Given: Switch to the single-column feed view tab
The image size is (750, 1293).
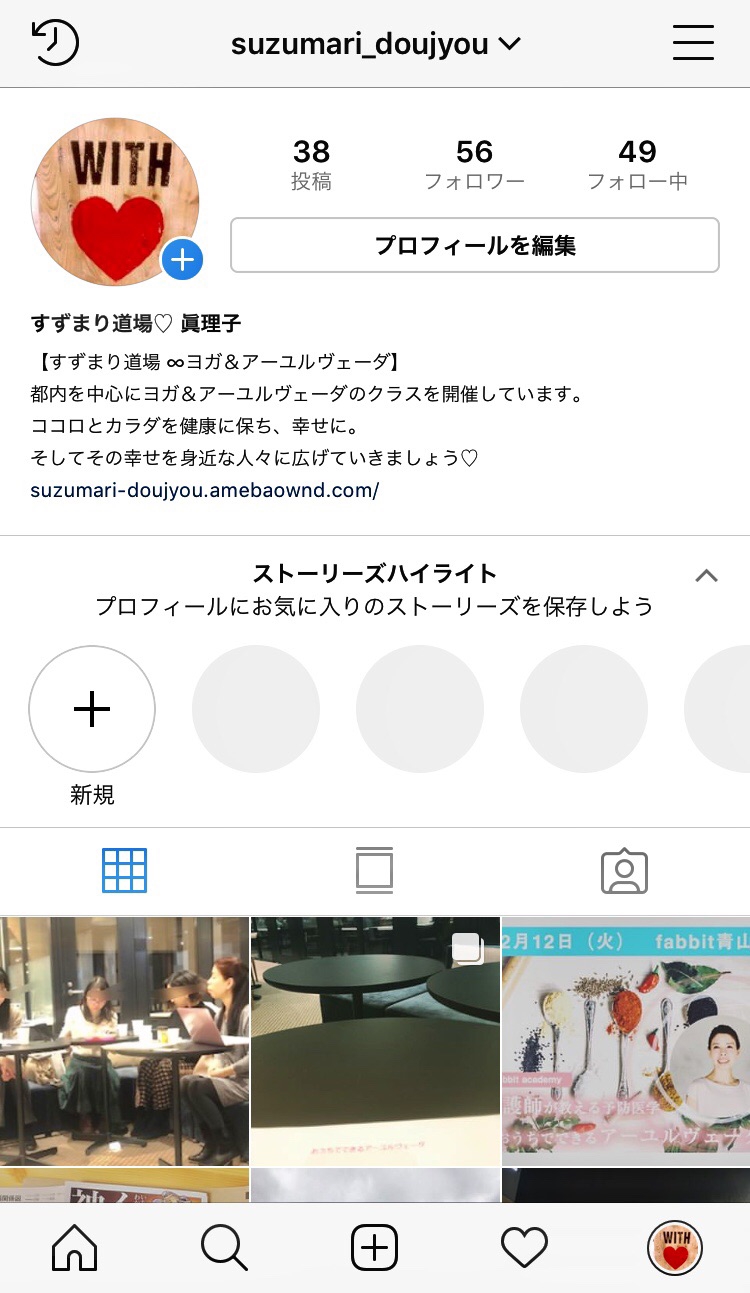Looking at the screenshot, I should coord(374,870).
